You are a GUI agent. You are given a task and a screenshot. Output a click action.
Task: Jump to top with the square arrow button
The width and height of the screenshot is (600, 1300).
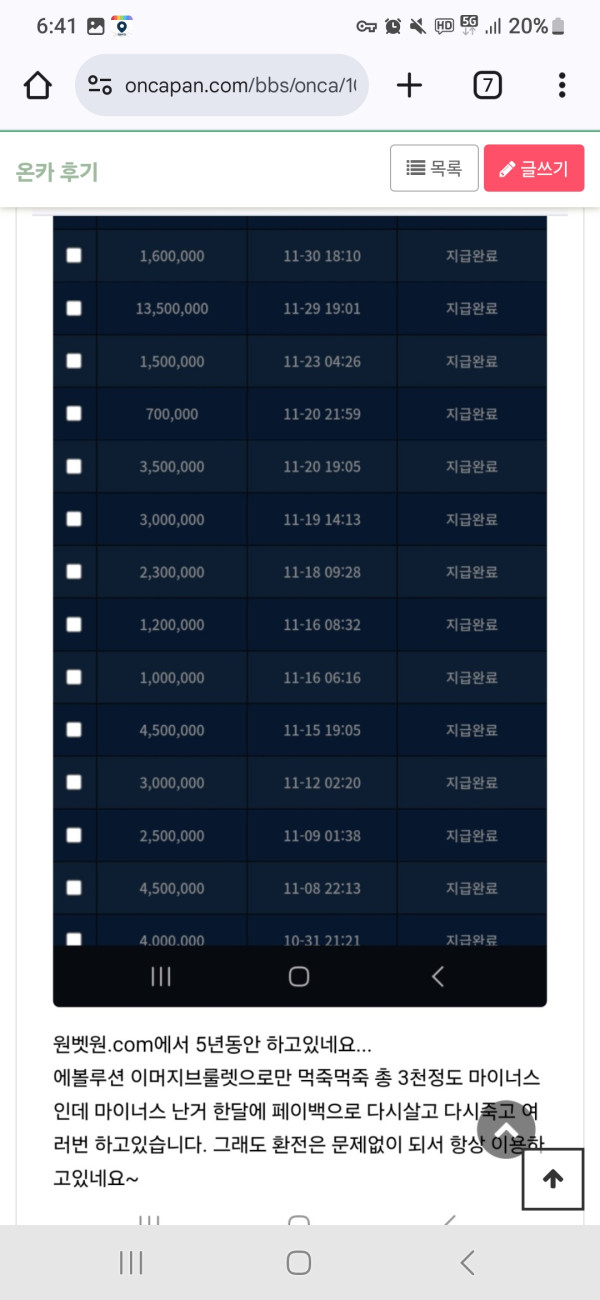pos(552,1179)
